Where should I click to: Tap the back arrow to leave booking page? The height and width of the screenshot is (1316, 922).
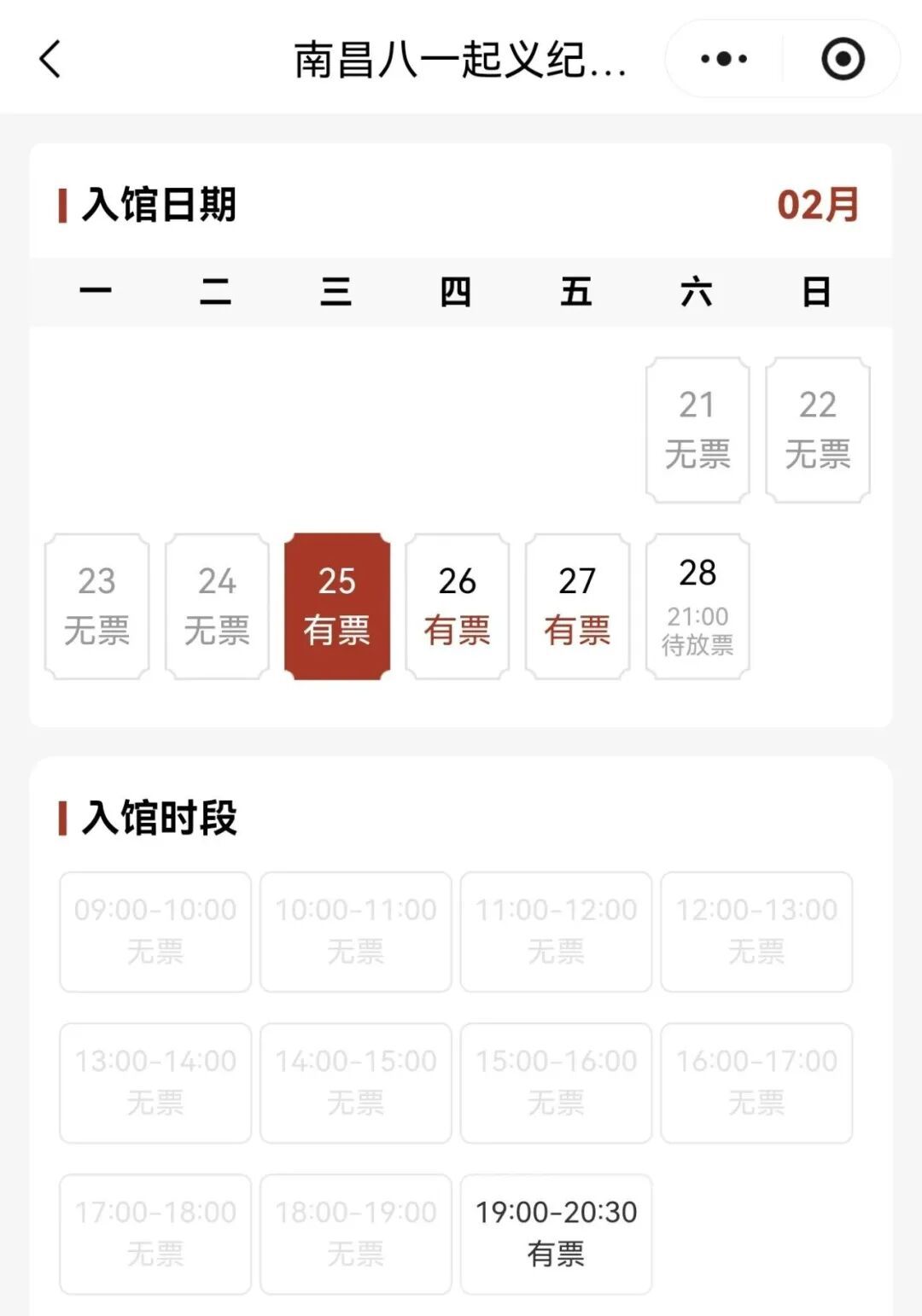[49, 58]
